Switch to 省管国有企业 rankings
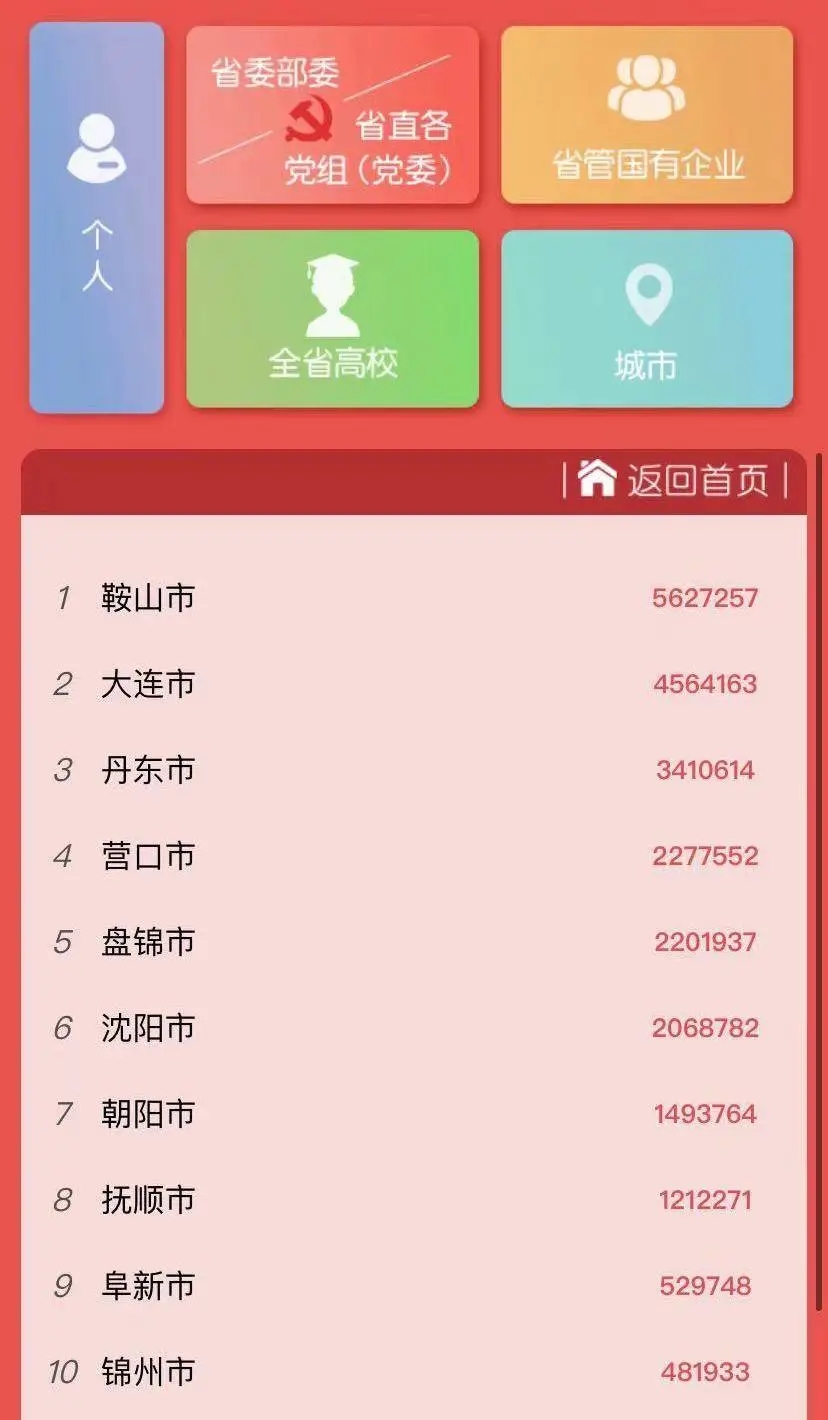Viewport: 828px width, 1420px height. [647, 115]
